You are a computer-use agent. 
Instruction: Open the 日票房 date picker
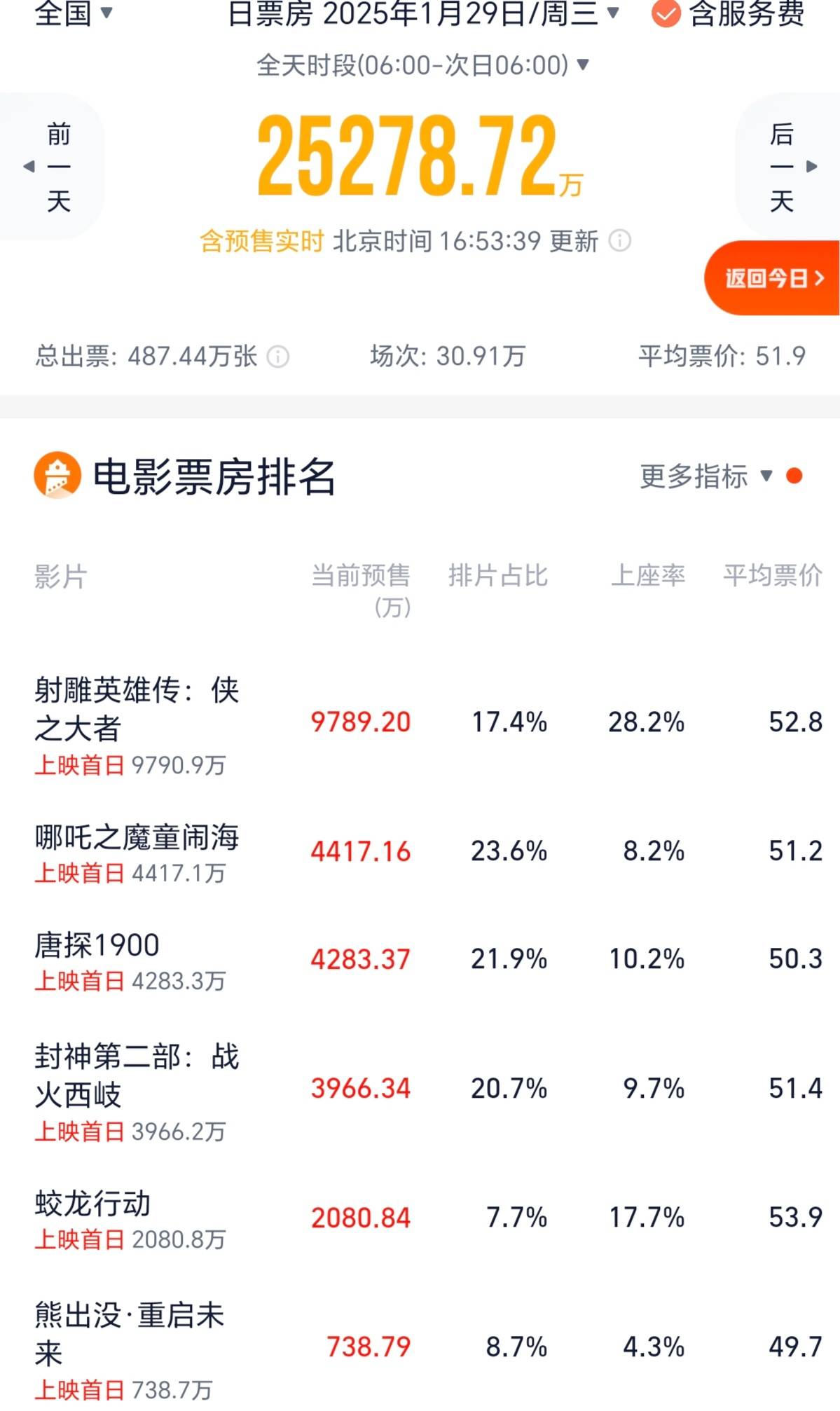[x=423, y=13]
